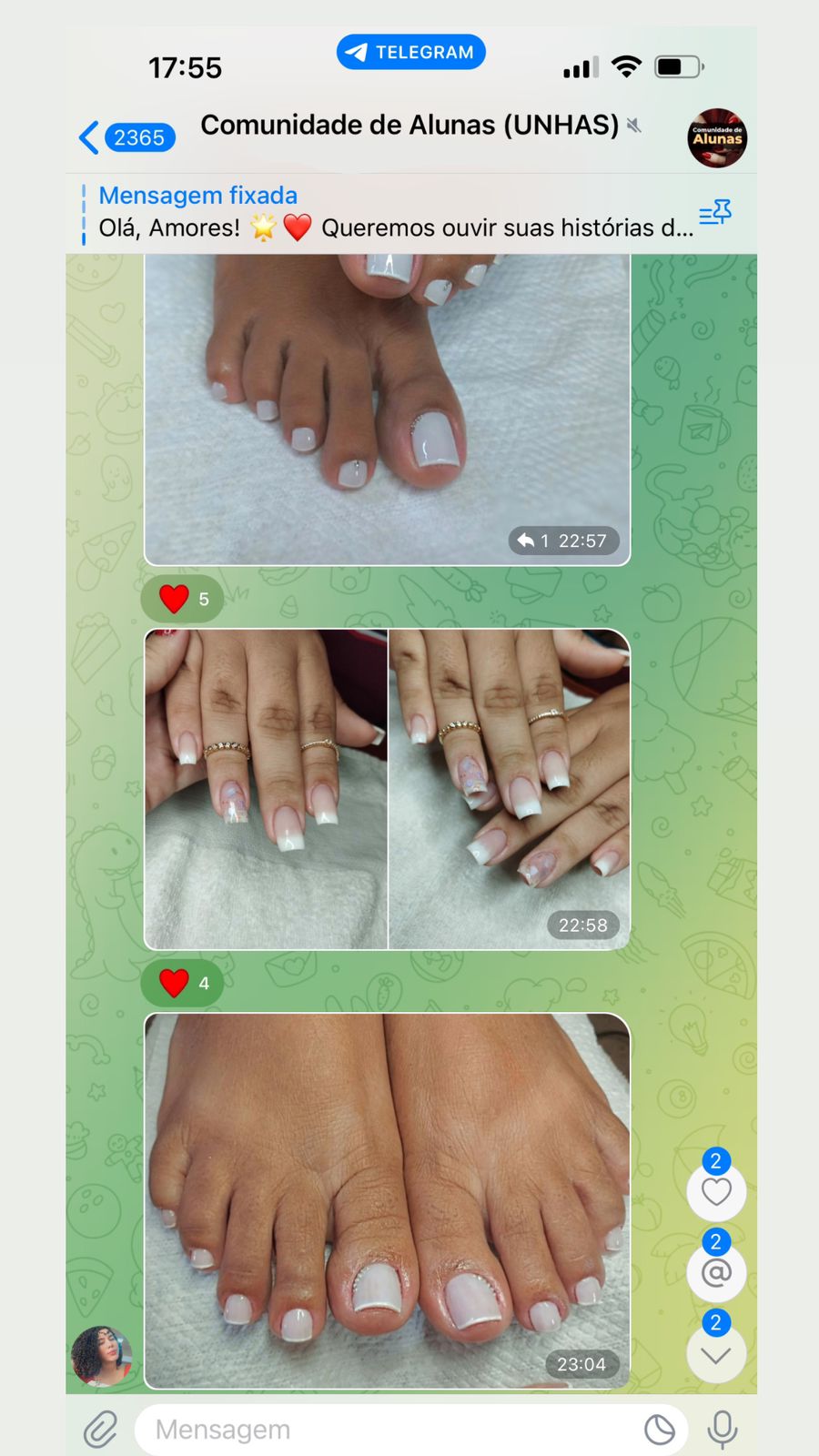Image resolution: width=819 pixels, height=1456 pixels.
Task: Jump to unread mentions @ button
Action: [x=716, y=1272]
